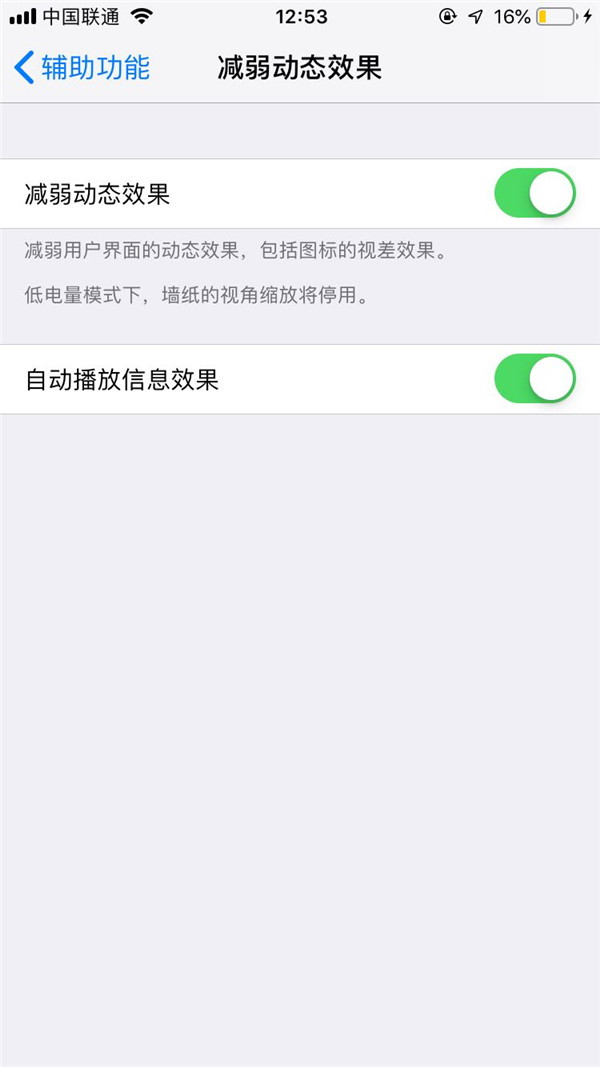Viewport: 600px width, 1067px height.
Task: Go back to 辅助功能 settings
Action: point(82,68)
